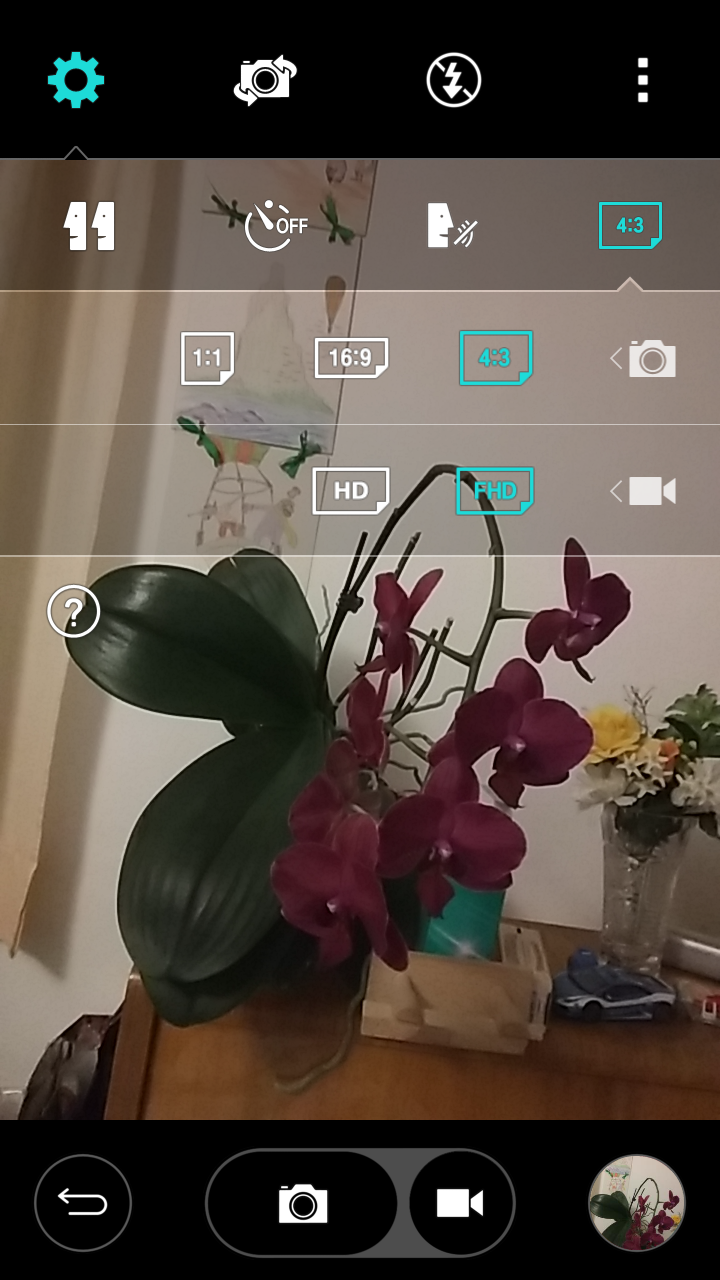The image size is (720, 1280).
Task: Toggle the voice shutter option
Action: 452,226
